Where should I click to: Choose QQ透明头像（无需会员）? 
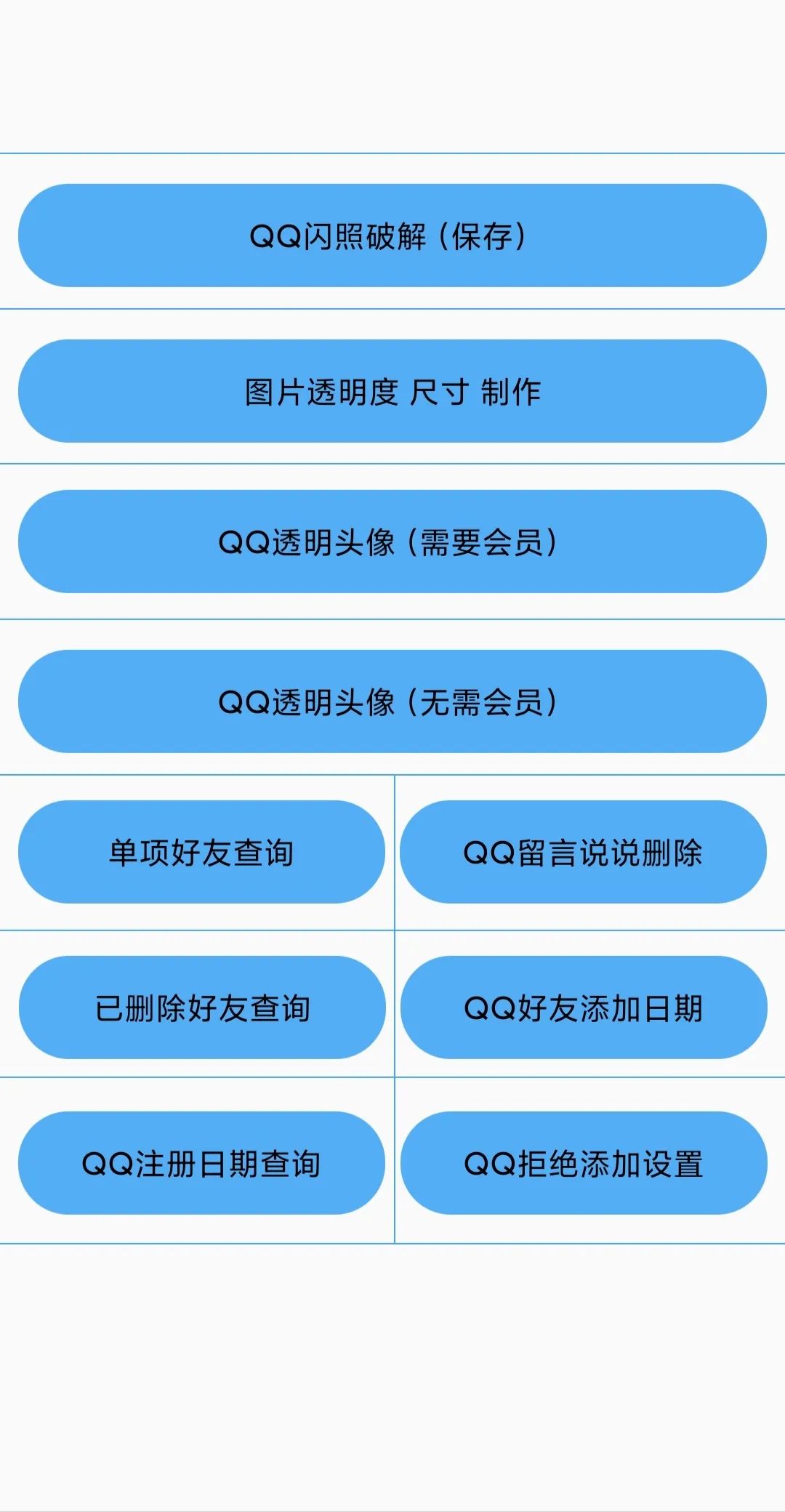pos(392,701)
